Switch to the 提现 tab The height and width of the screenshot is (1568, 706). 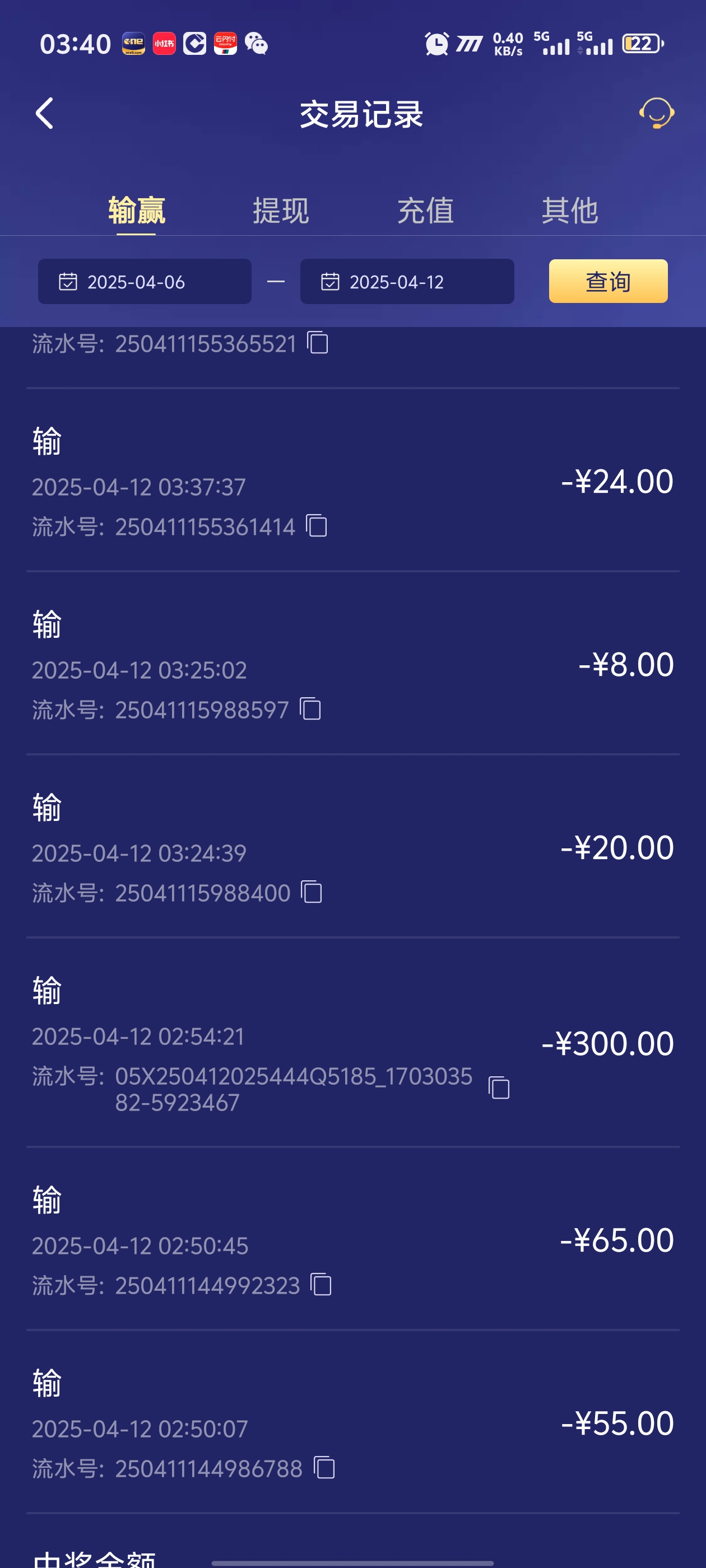point(281,211)
